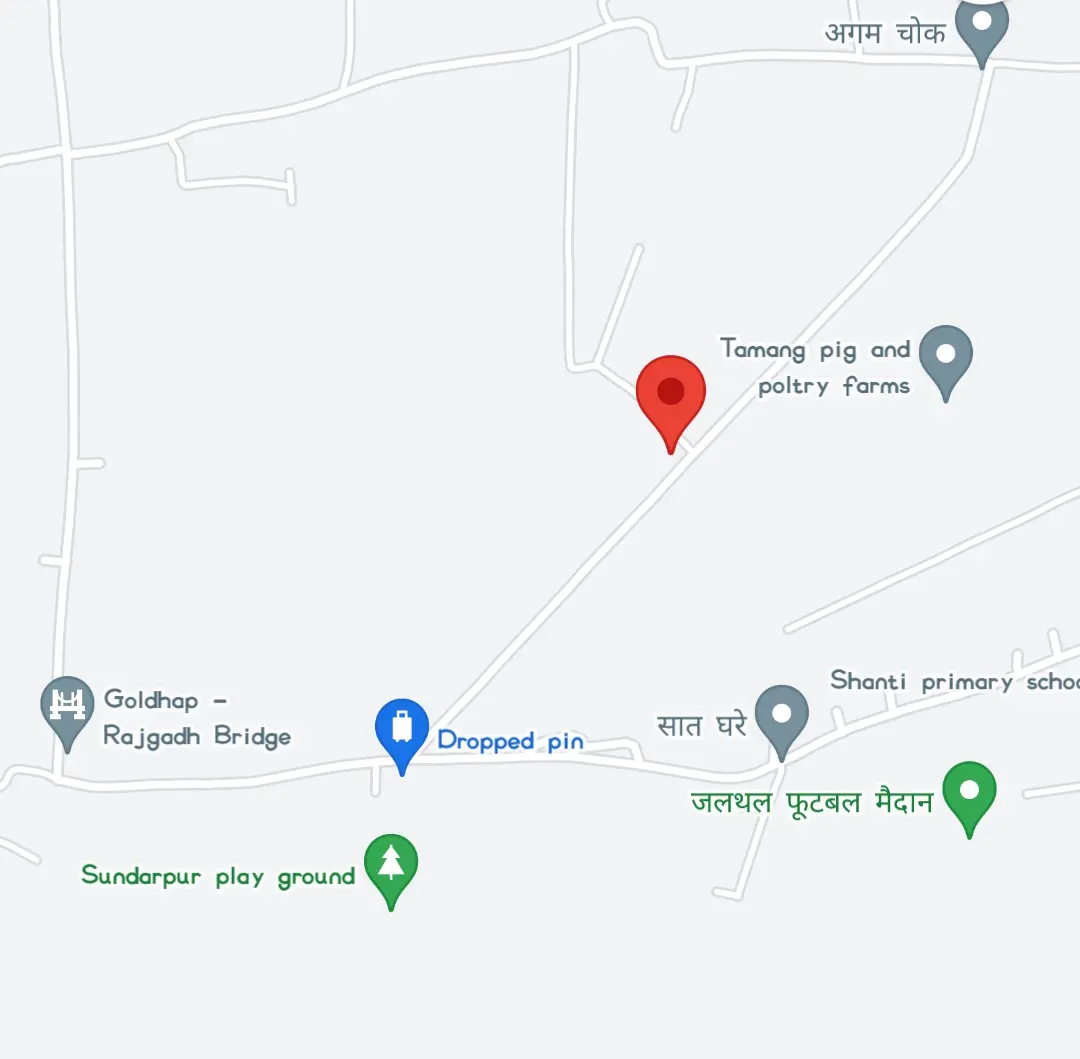Select Tamang pig and poltry farms marker
Screen dimensions: 1080x1059
pos(945,355)
